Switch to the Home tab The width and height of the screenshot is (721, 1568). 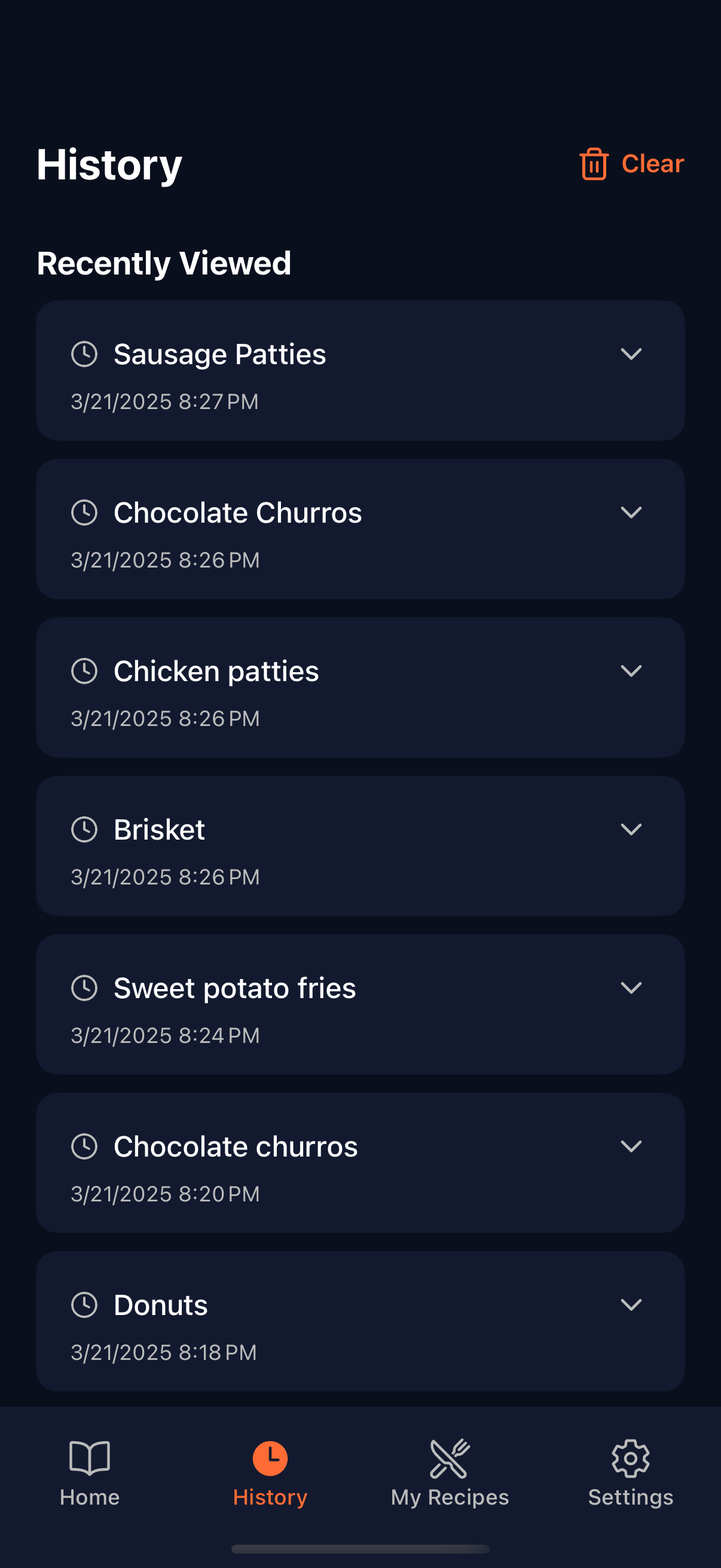90,1473
